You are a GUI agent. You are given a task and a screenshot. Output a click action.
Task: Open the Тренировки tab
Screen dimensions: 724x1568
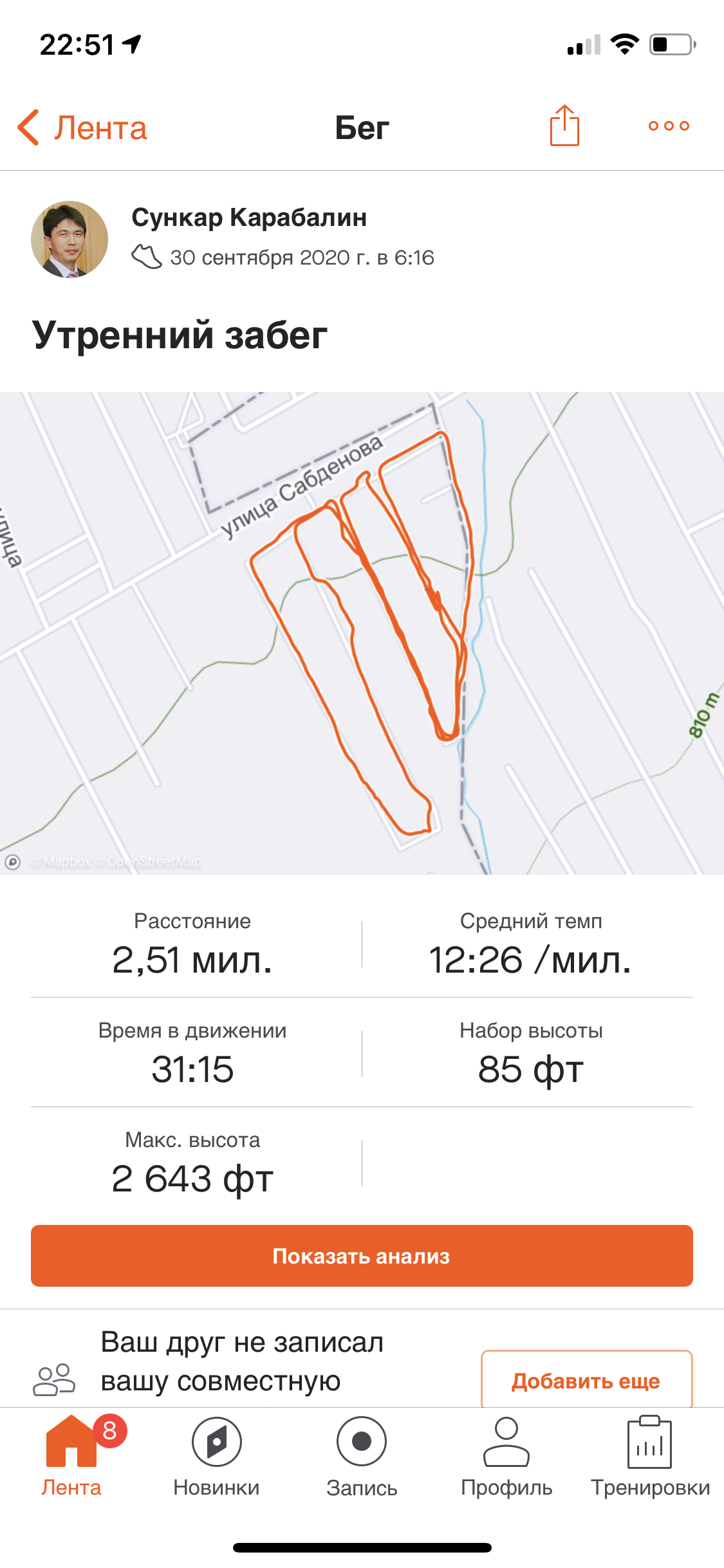(x=650, y=1455)
